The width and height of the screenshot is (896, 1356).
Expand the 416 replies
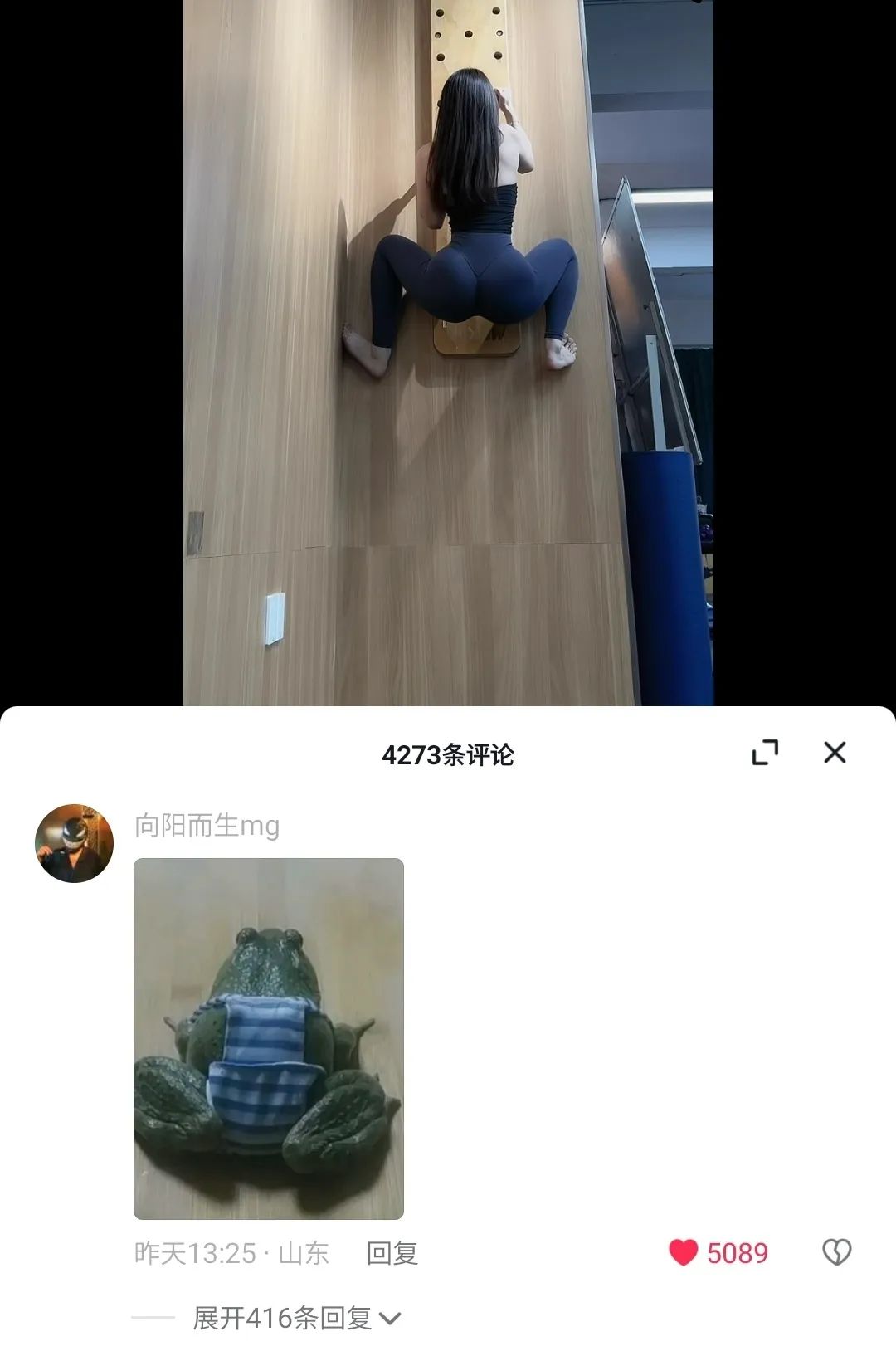[x=296, y=1318]
